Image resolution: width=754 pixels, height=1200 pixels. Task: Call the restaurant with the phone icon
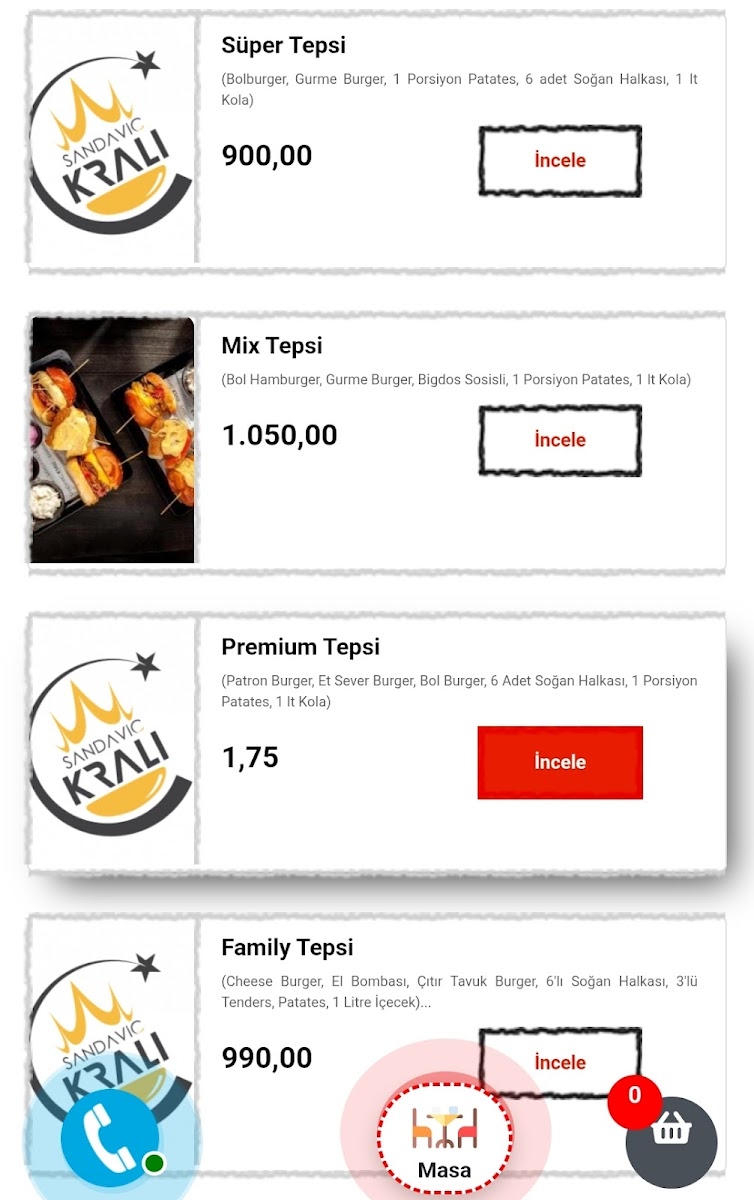coord(110,1138)
